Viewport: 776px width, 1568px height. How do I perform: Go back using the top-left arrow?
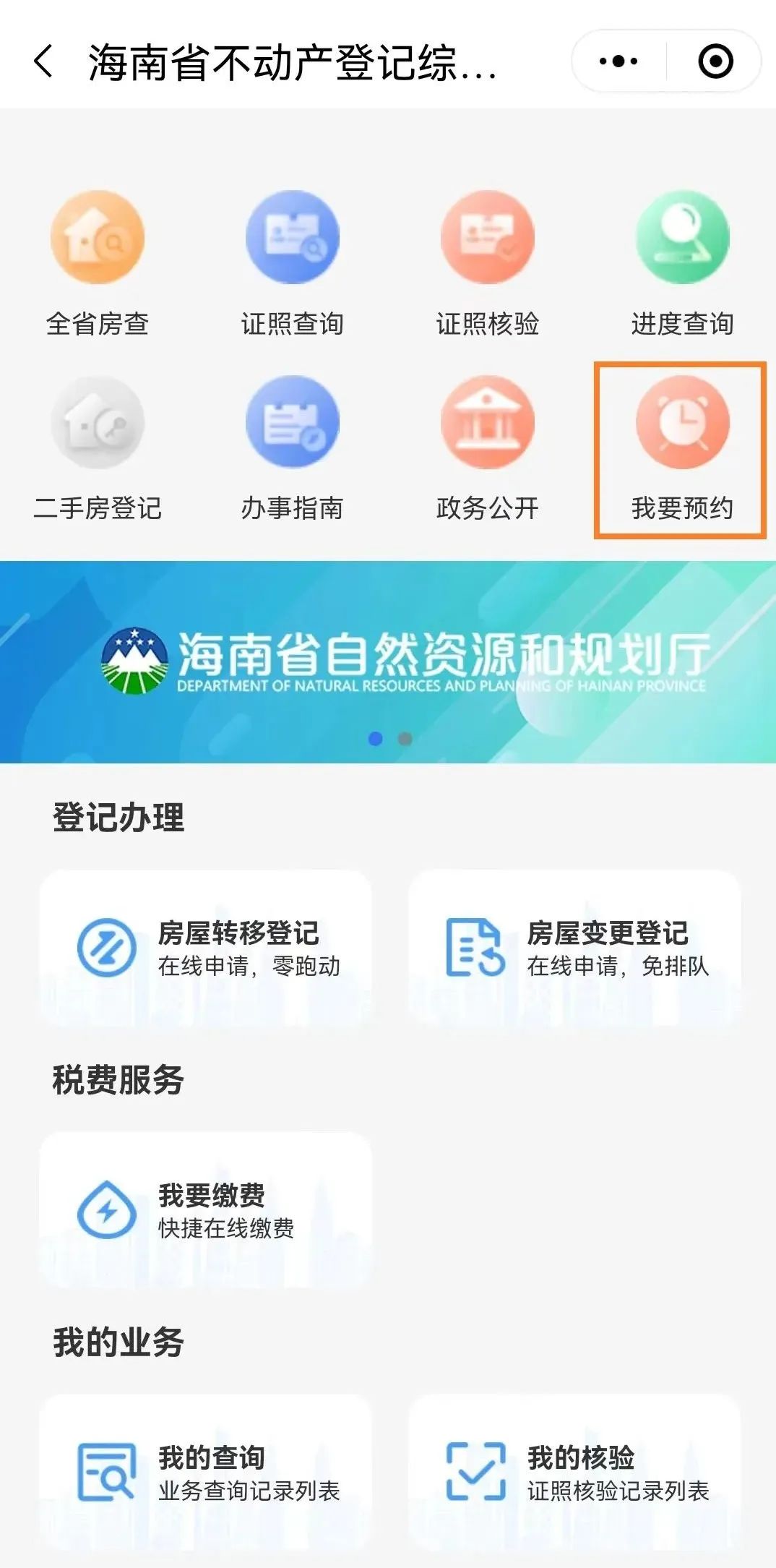pyautogui.click(x=43, y=61)
